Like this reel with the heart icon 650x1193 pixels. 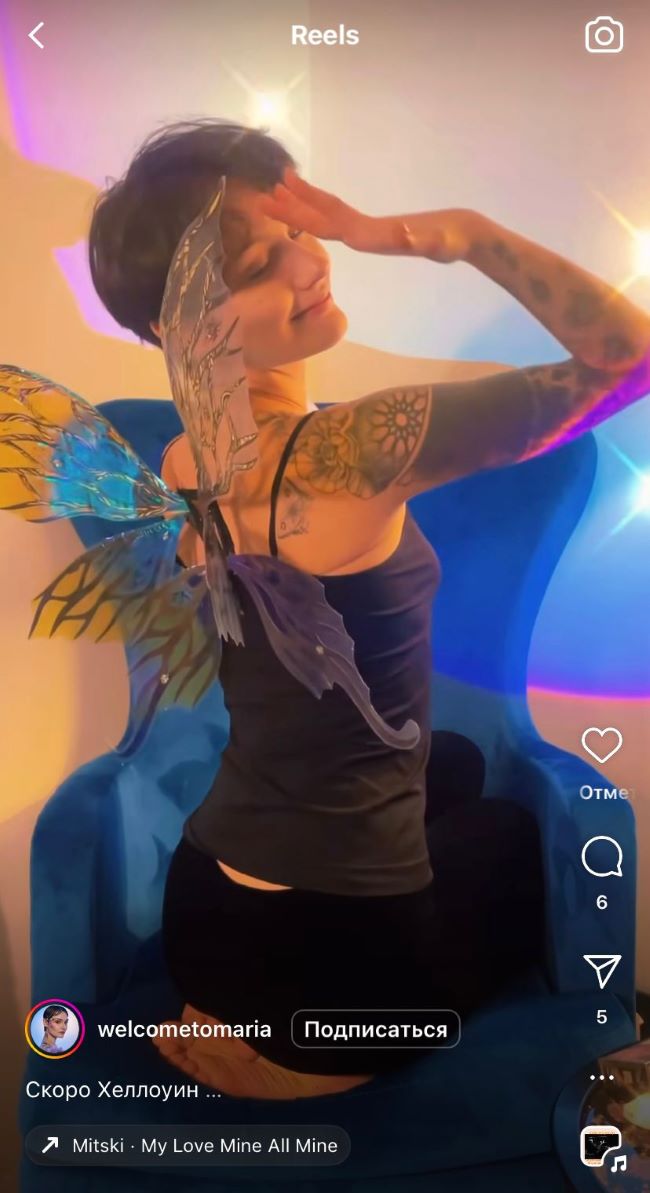(601, 745)
